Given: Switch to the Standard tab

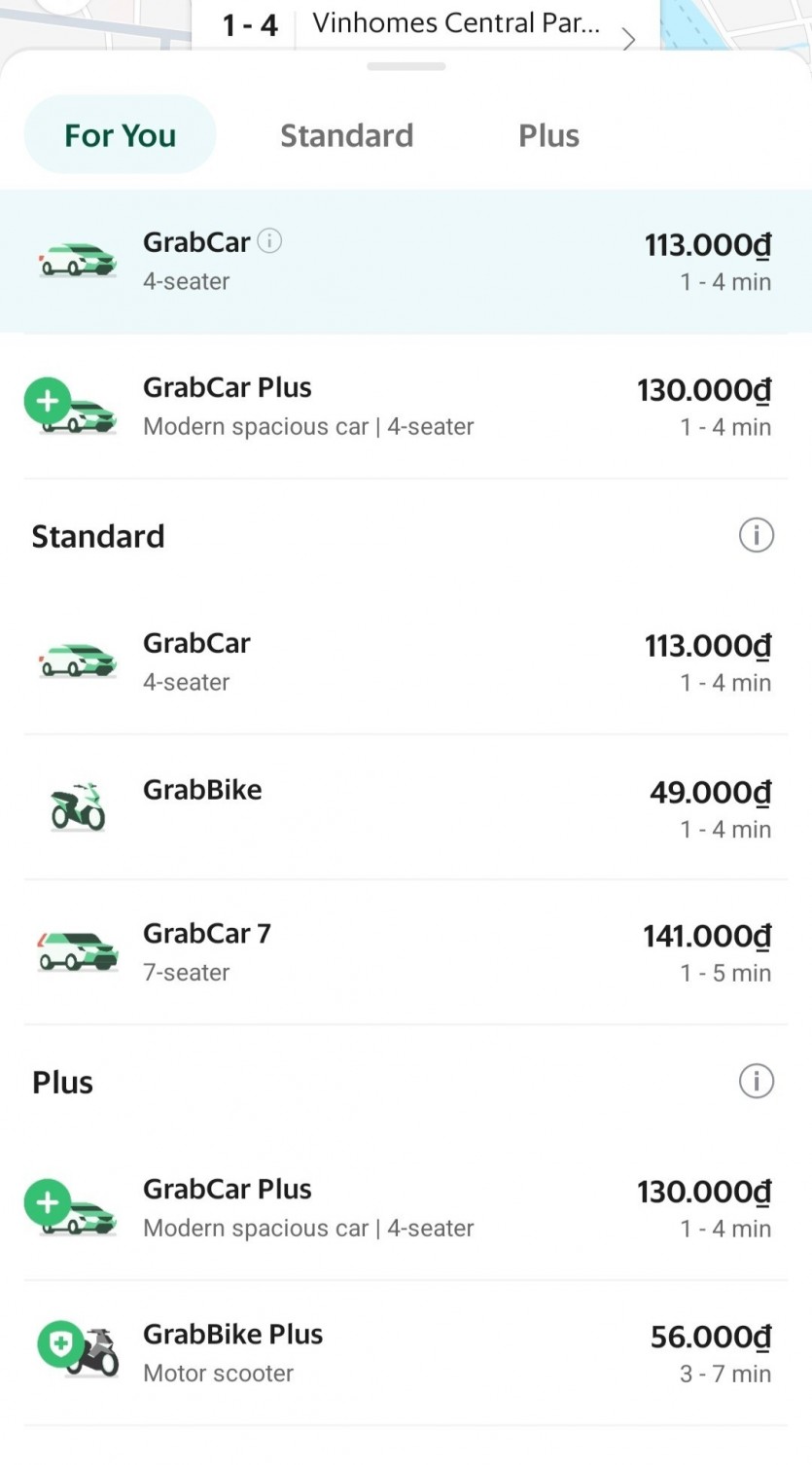Looking at the screenshot, I should tap(346, 135).
